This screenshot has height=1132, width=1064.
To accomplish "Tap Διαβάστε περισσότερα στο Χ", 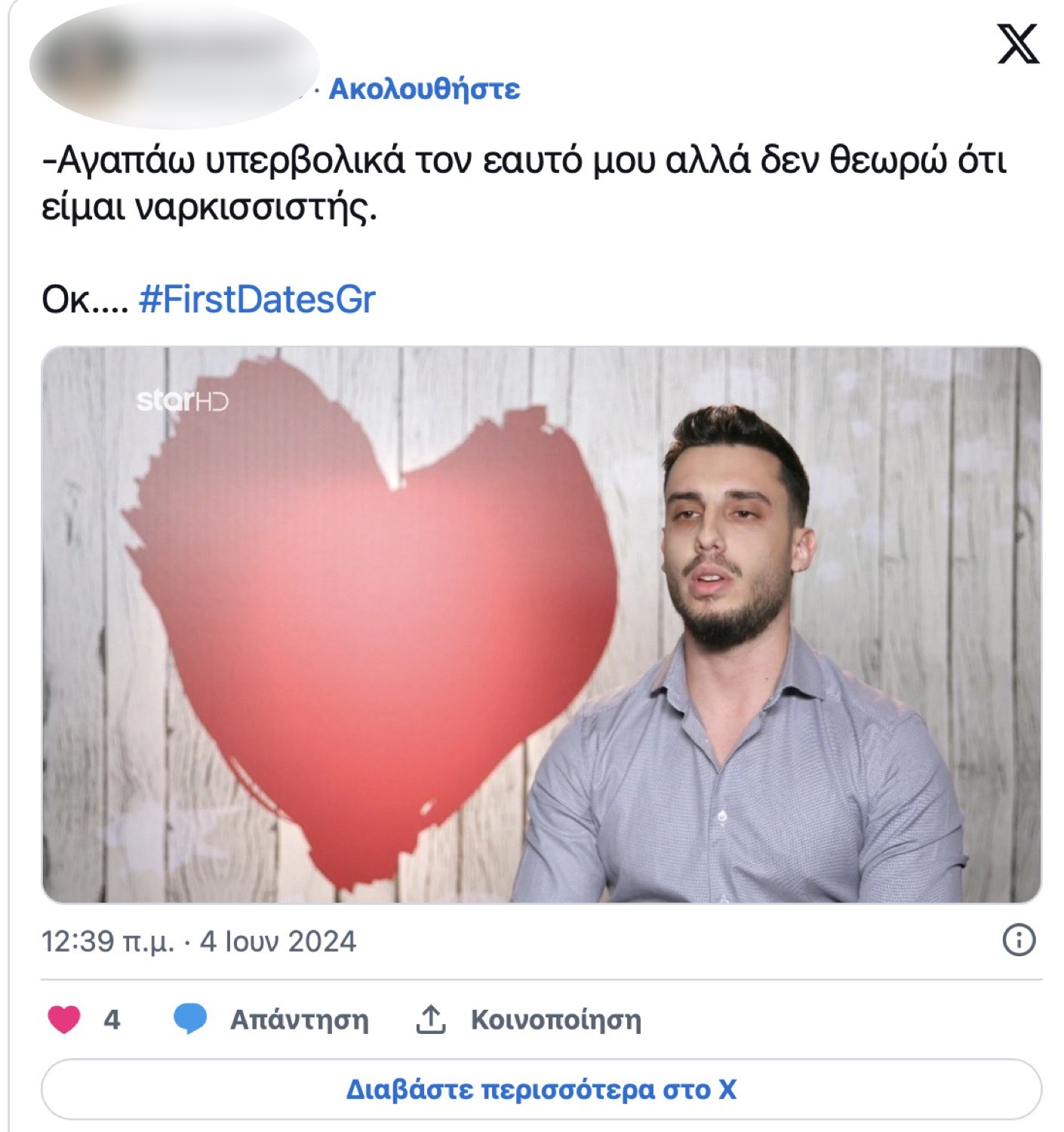I will [x=541, y=1089].
